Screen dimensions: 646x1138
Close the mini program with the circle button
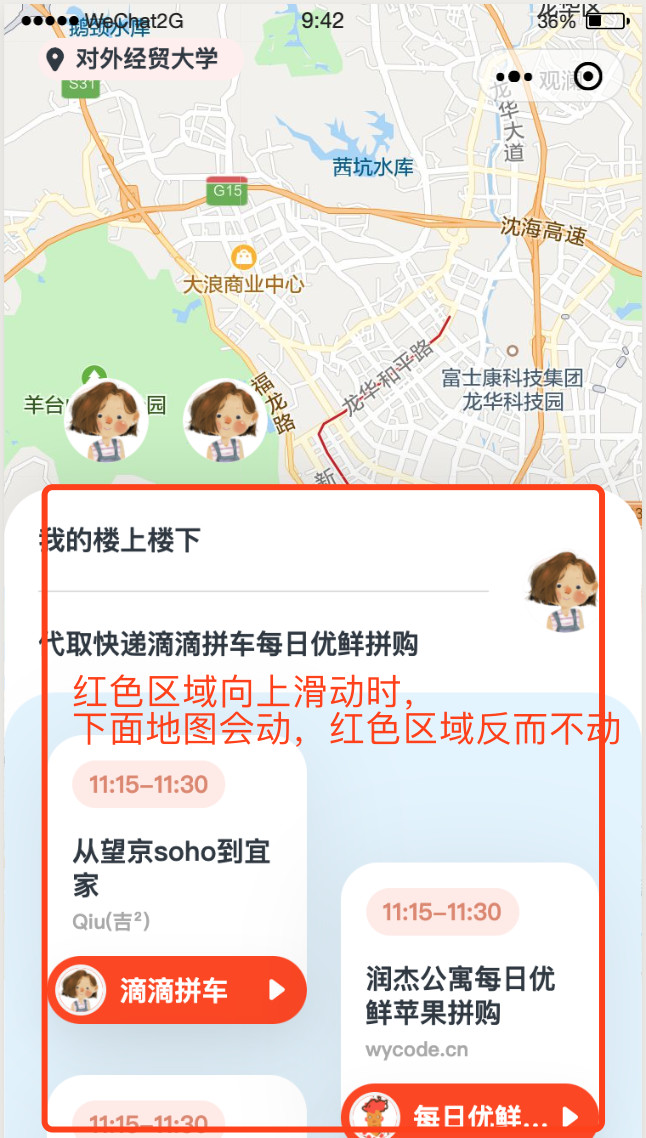point(588,77)
